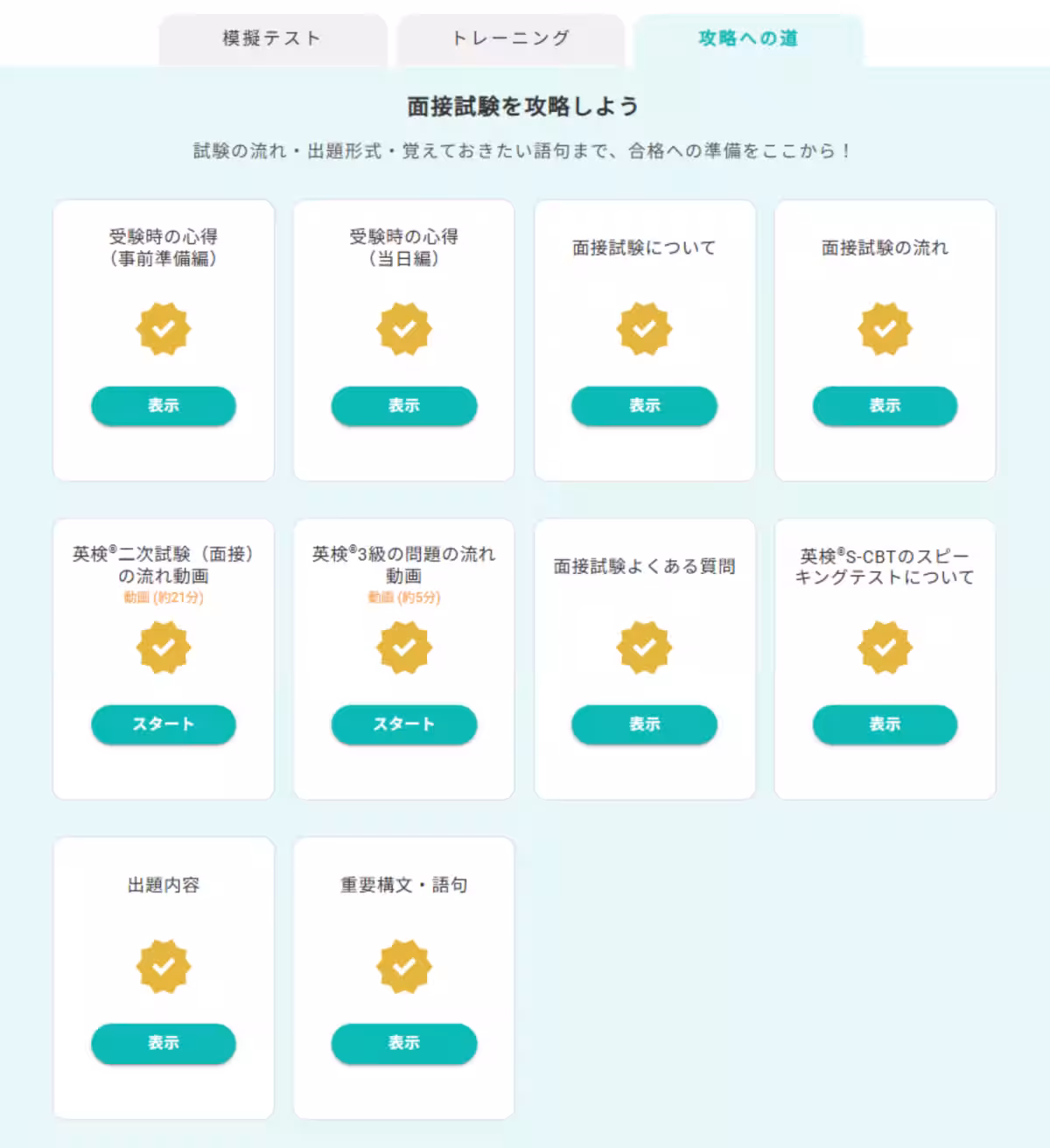Select the 攻略への道 tab
Image resolution: width=1050 pixels, height=1148 pixels.
pos(748,38)
